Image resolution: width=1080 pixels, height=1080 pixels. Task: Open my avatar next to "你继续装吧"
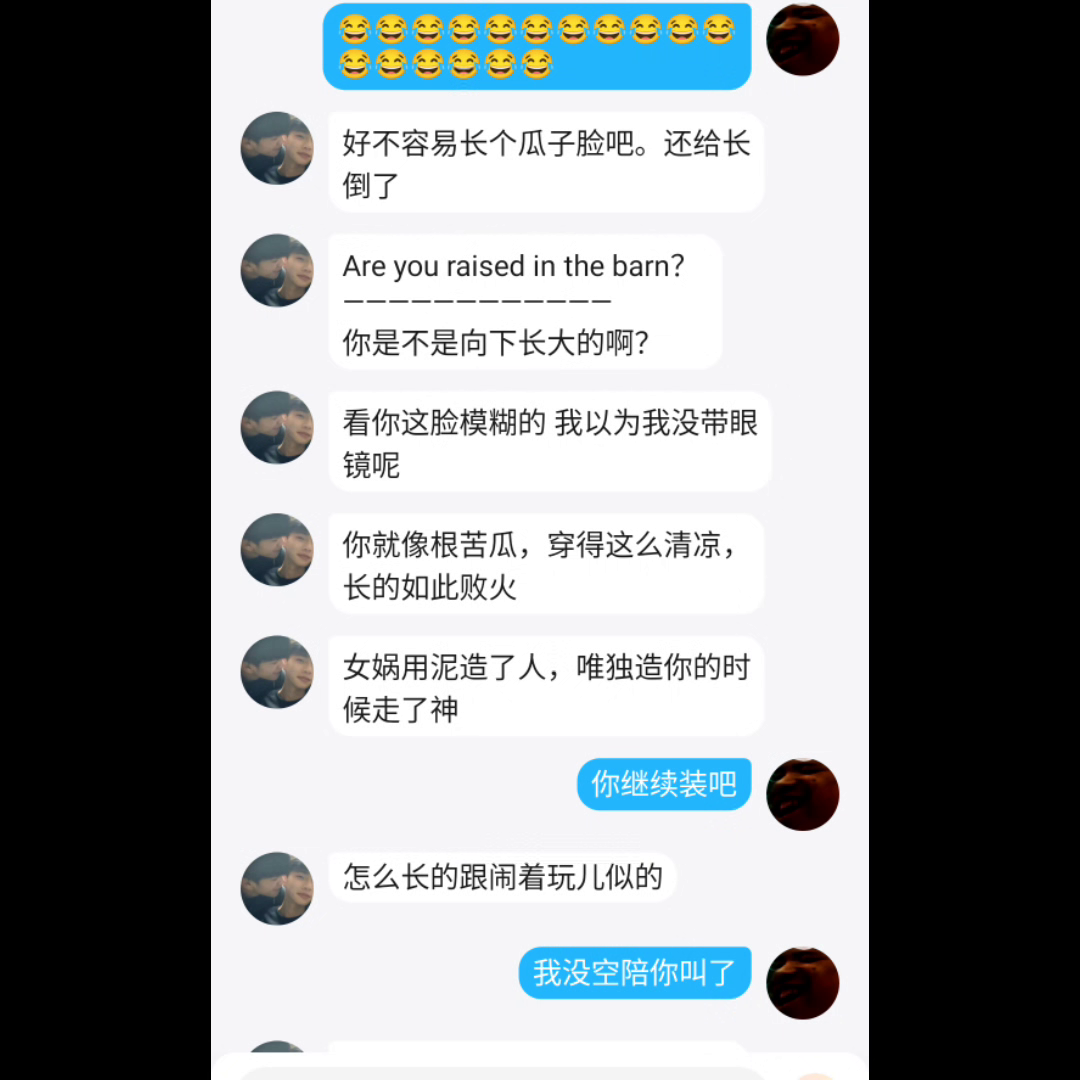click(x=802, y=794)
